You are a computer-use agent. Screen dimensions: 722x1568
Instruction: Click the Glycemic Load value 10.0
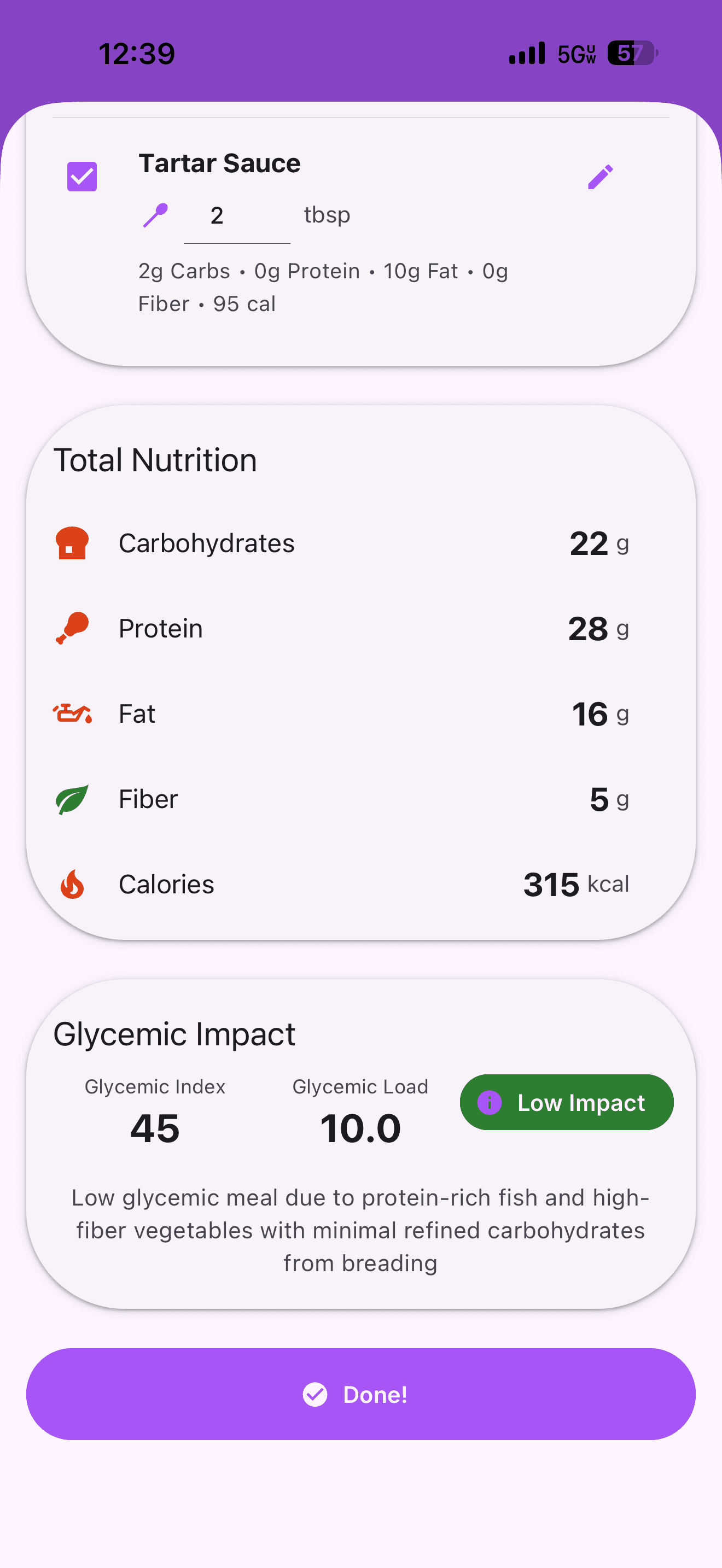tap(360, 1128)
